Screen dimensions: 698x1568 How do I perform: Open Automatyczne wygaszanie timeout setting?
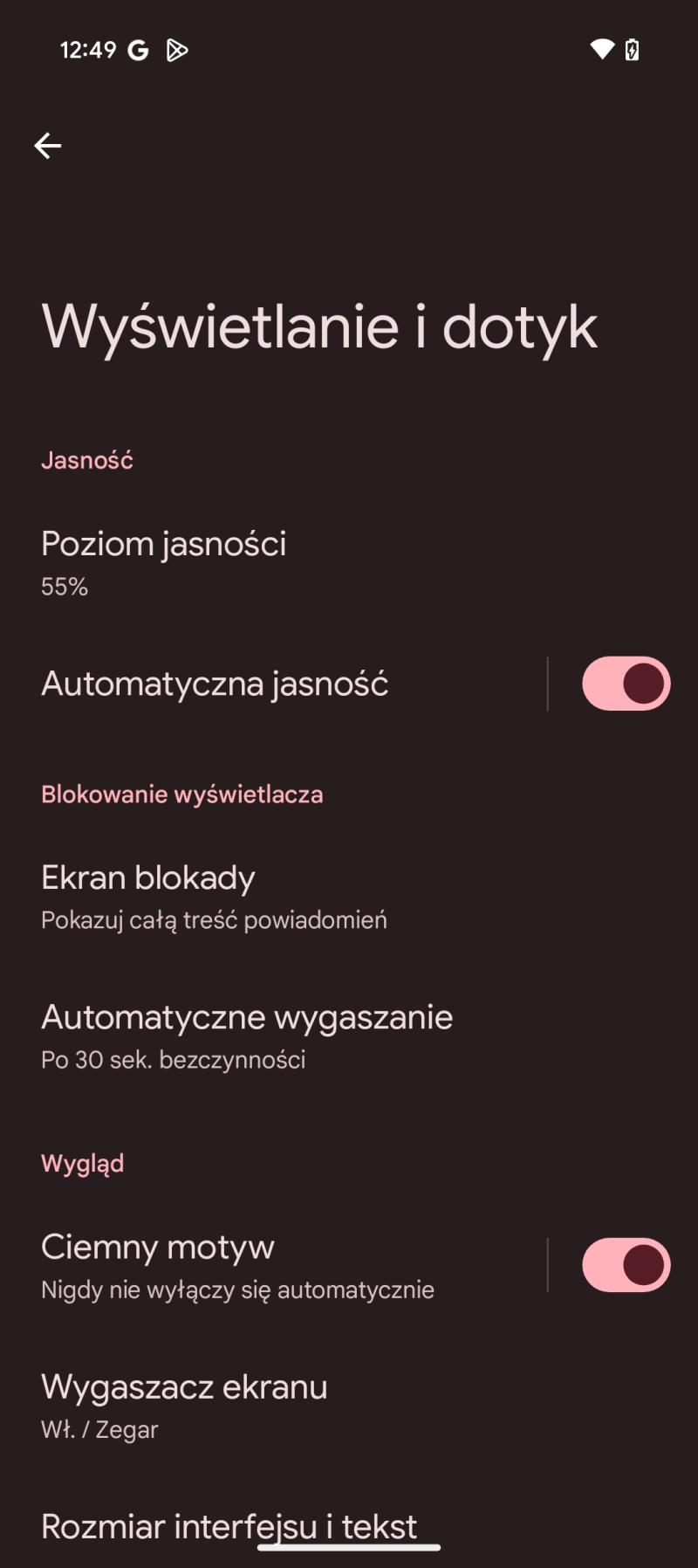coord(247,1035)
